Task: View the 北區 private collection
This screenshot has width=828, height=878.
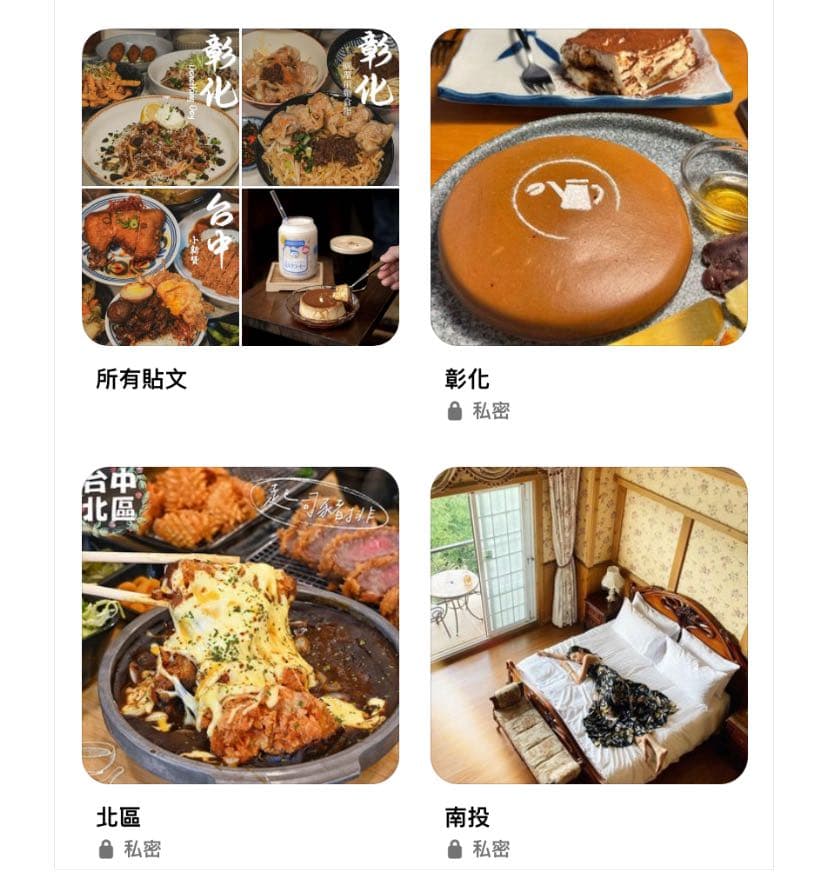Action: click(x=240, y=625)
